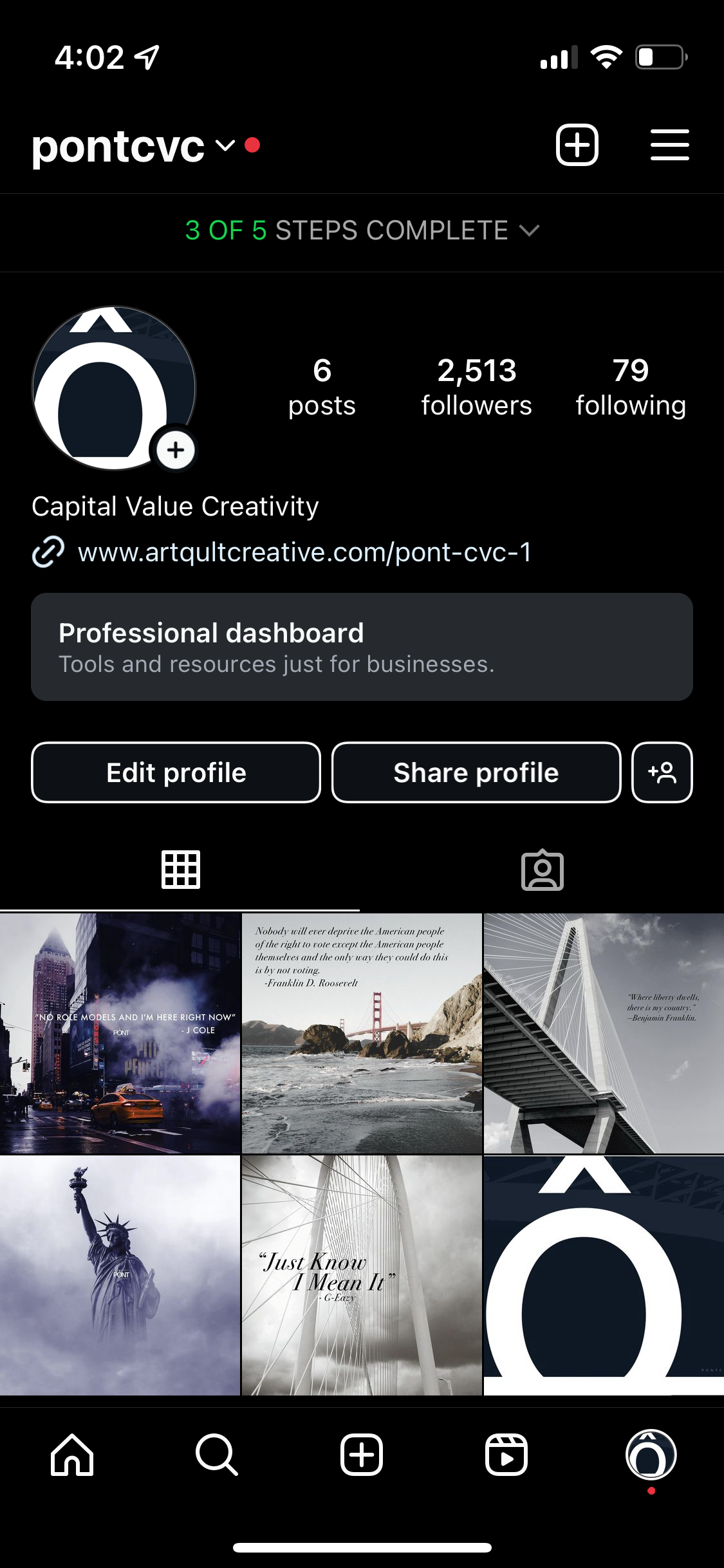Tap Edit profile
Image resolution: width=724 pixels, height=1568 pixels.
pyautogui.click(x=176, y=772)
